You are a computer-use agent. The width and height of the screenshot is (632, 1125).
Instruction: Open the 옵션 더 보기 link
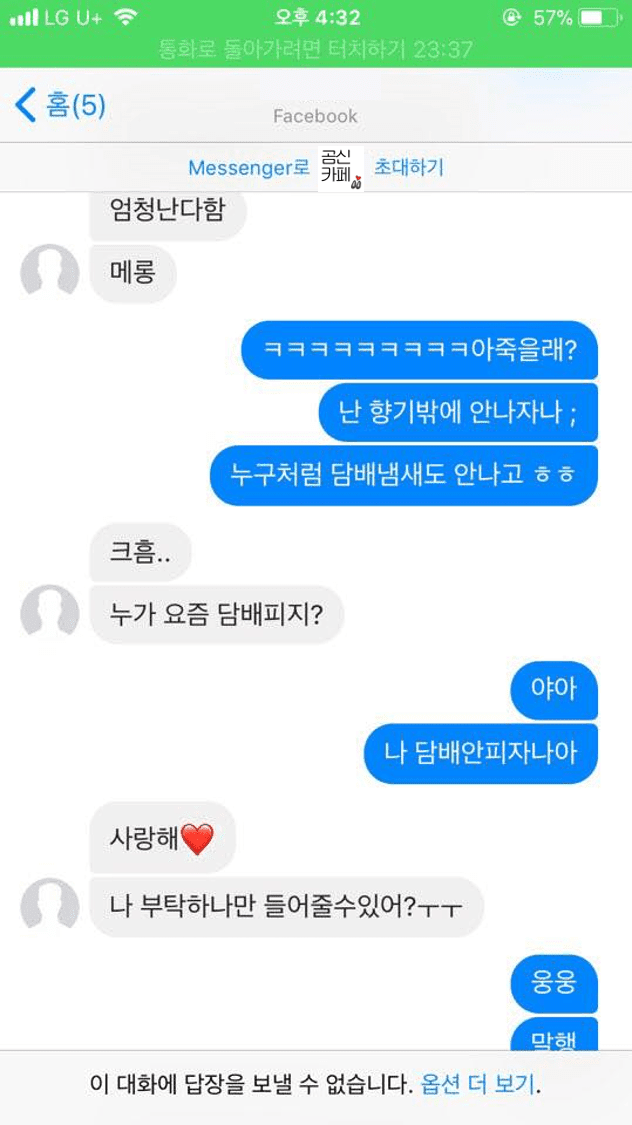(x=477, y=1085)
